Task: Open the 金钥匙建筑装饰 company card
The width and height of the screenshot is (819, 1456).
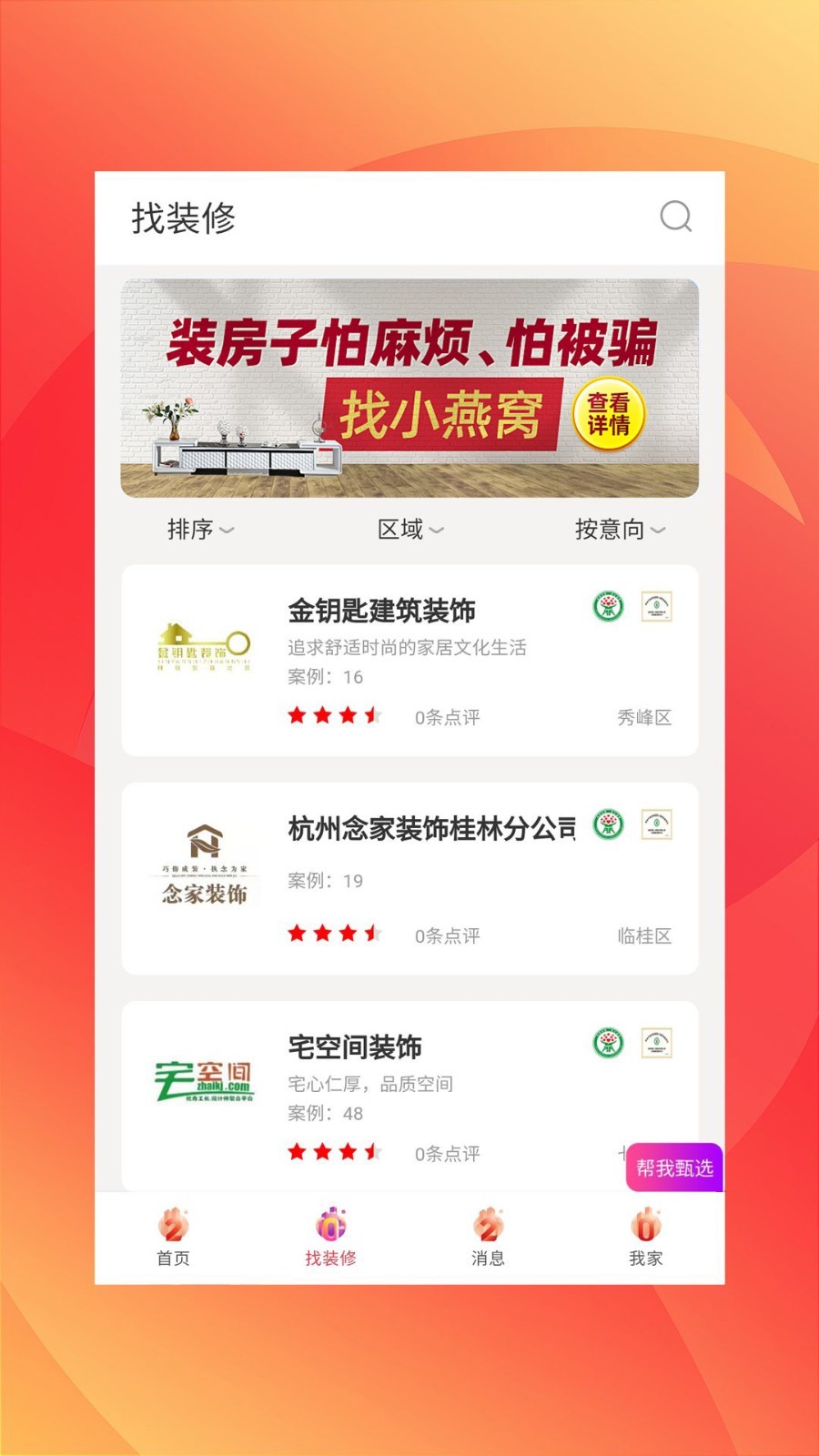Action: (x=409, y=660)
